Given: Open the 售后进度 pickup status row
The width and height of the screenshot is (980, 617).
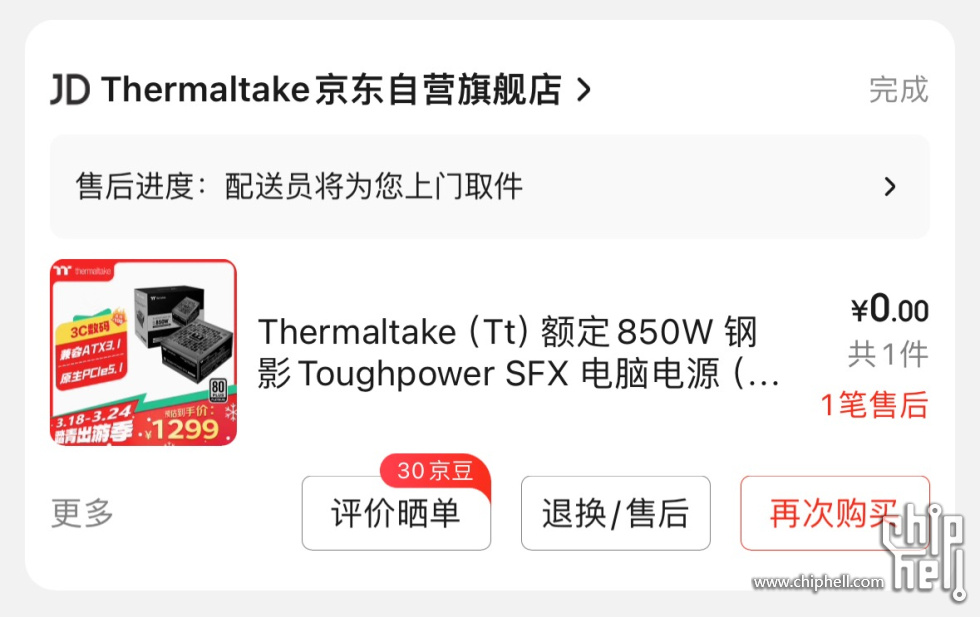Looking at the screenshot, I should 489,187.
